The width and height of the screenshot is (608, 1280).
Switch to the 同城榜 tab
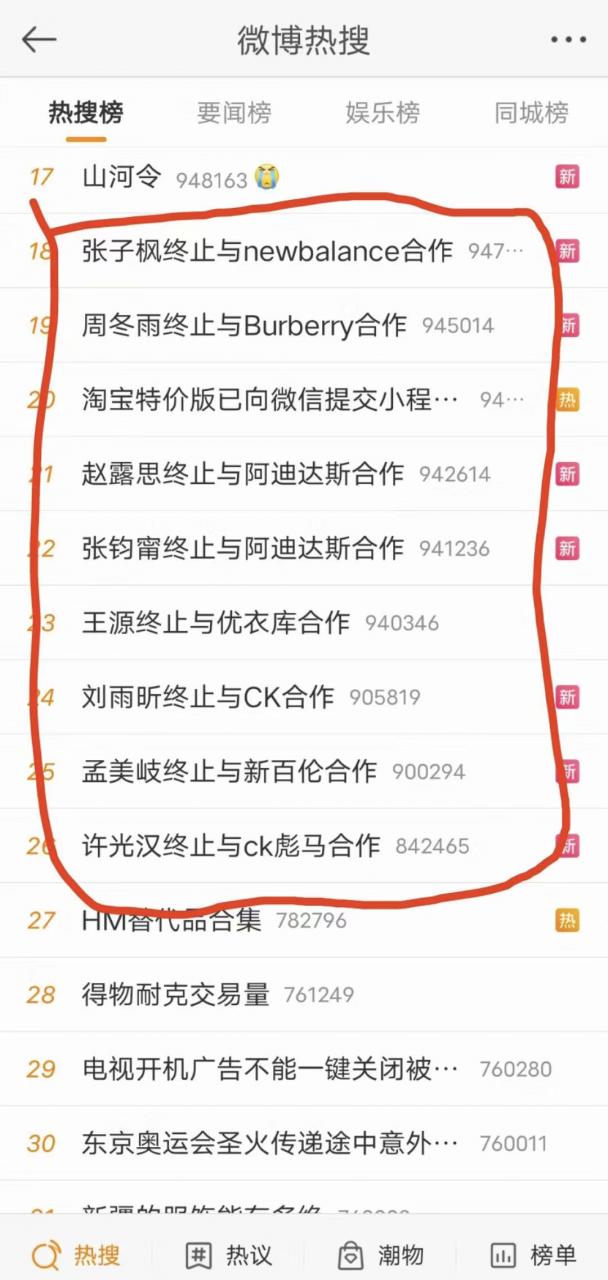tap(531, 113)
